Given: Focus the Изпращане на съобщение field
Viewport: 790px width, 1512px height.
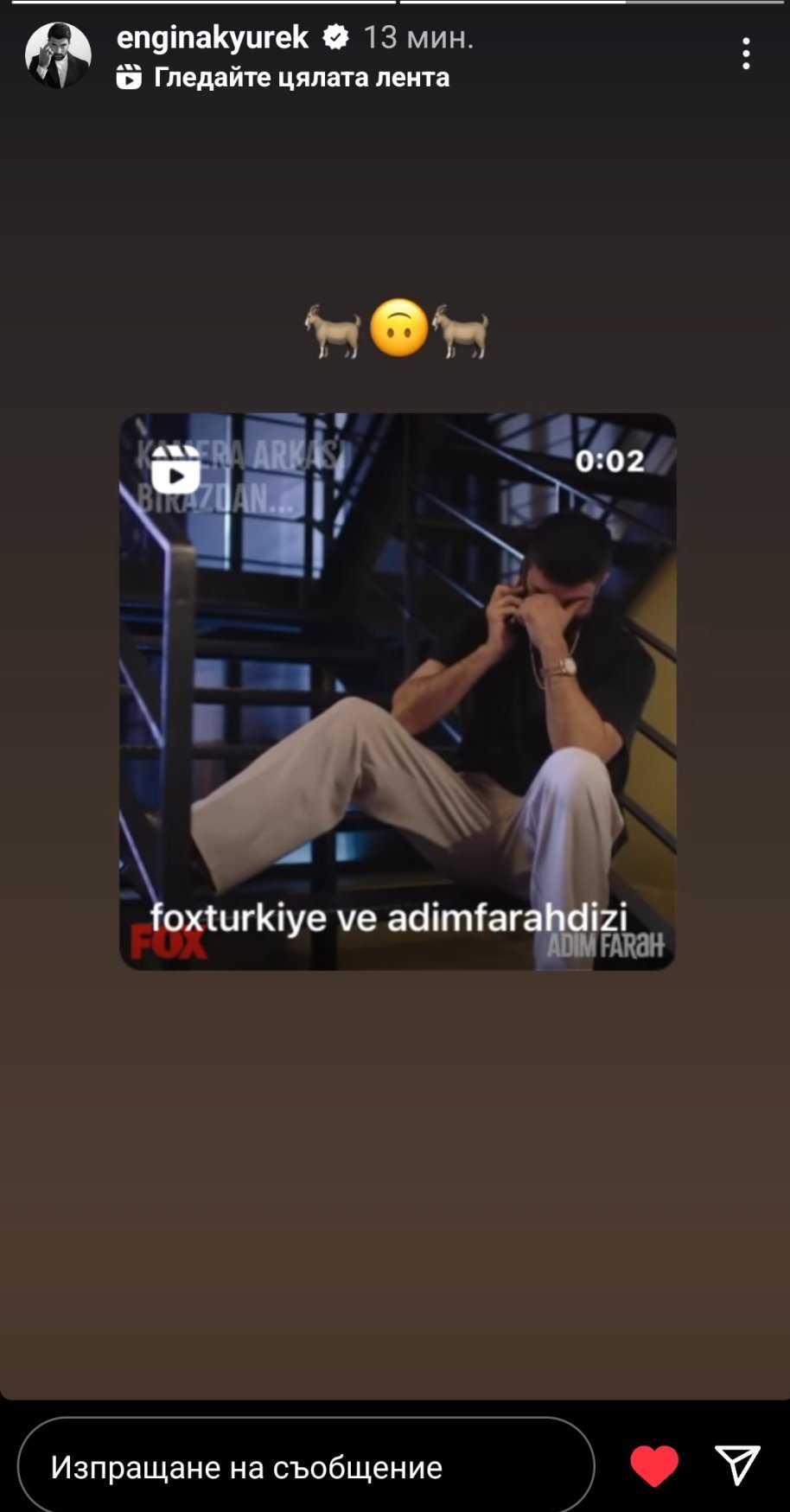Looking at the screenshot, I should 305,1466.
